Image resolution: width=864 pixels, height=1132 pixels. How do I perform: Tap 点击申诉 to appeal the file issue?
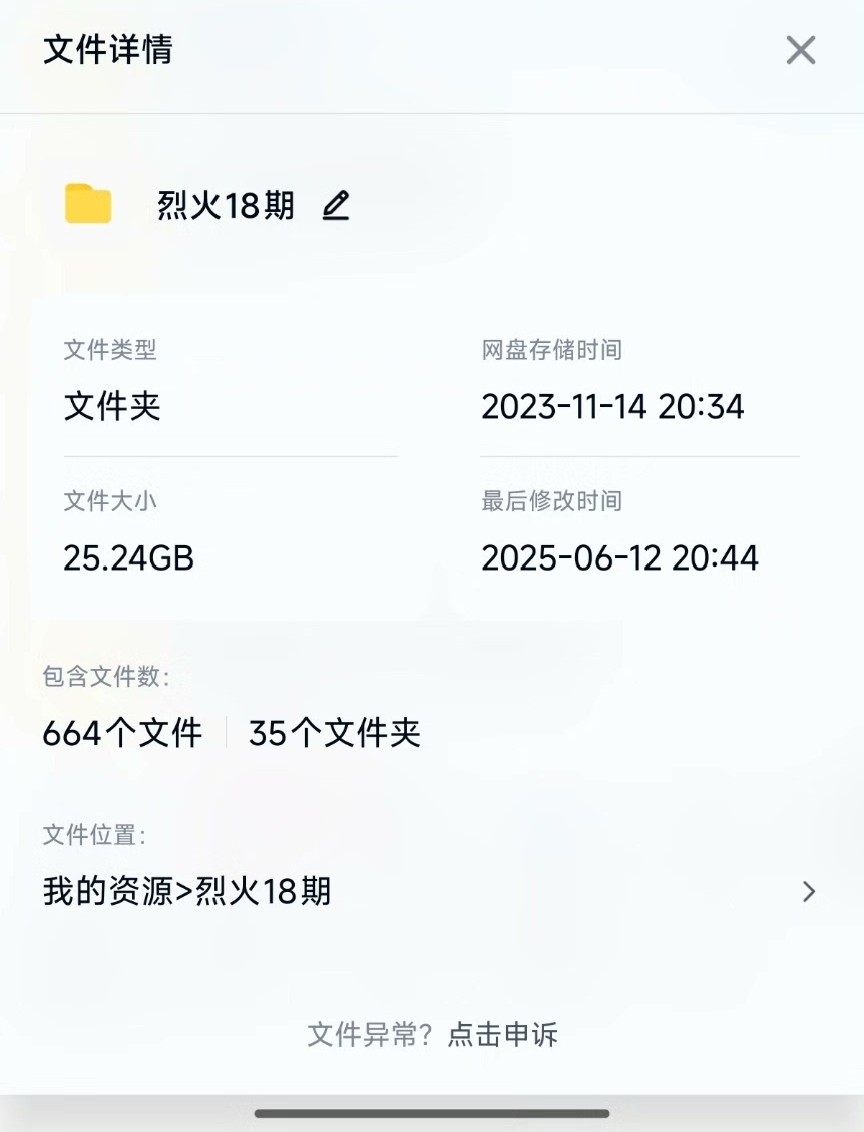click(502, 1034)
